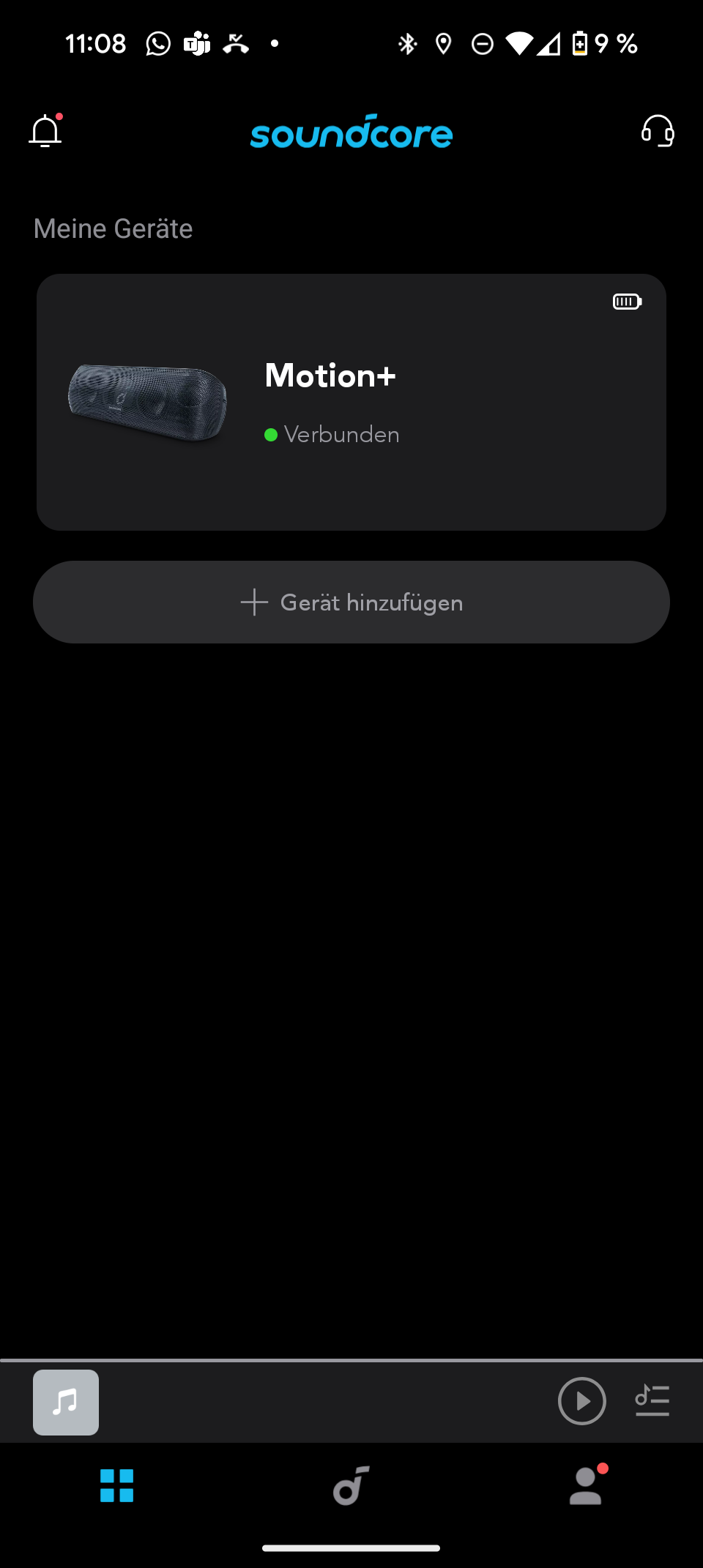This screenshot has height=1568, width=703.
Task: Switch to the devices grid tab
Action: click(x=117, y=1485)
